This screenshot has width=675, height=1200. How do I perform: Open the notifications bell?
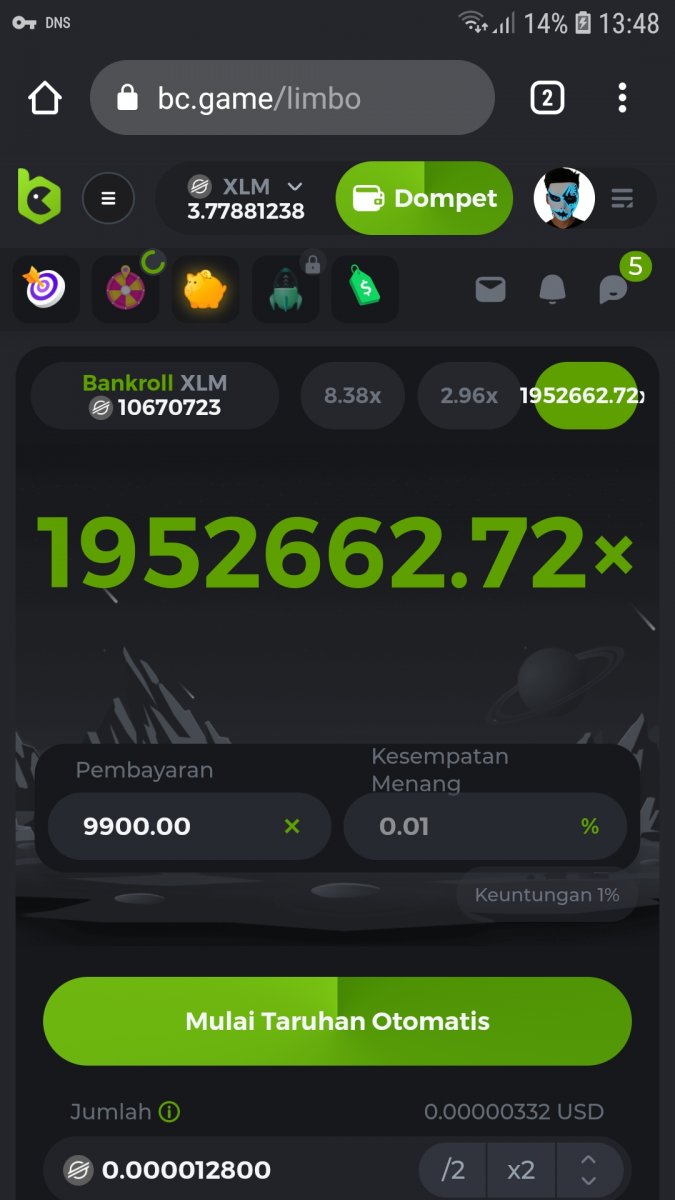(x=552, y=290)
